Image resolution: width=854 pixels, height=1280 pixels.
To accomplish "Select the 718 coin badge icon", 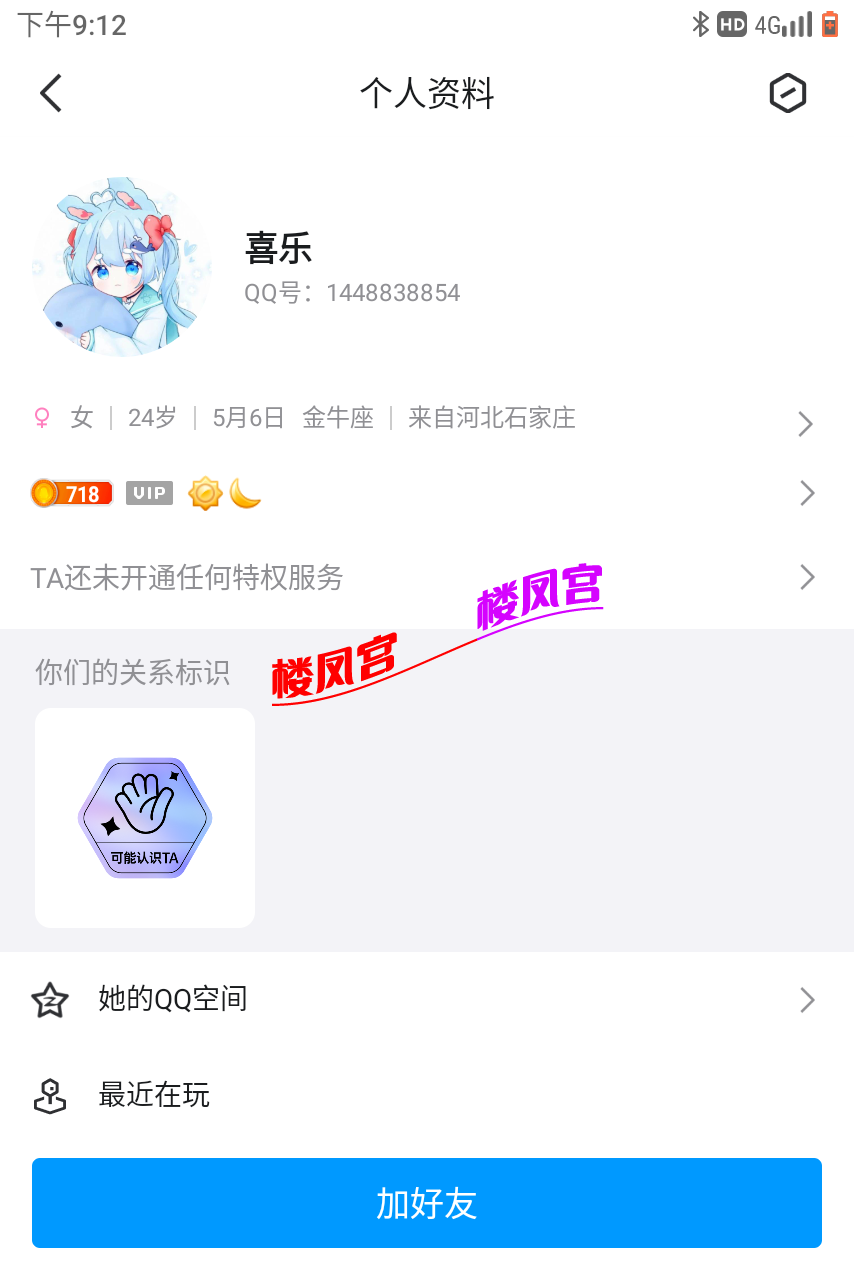I will tap(70, 493).
